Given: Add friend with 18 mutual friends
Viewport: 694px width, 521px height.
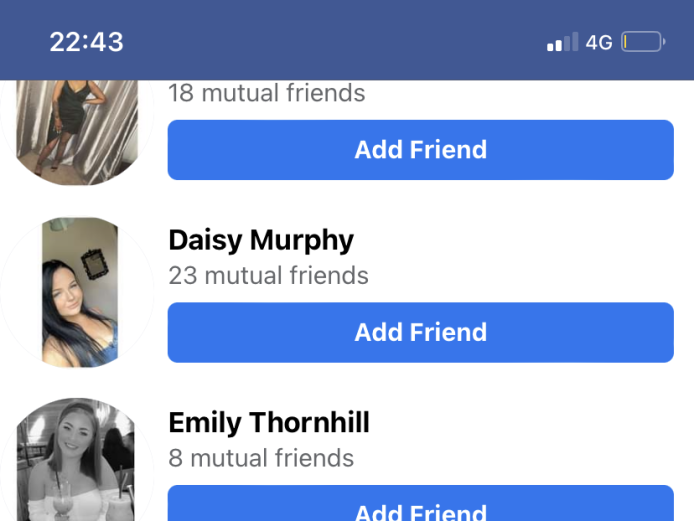Looking at the screenshot, I should point(420,150).
